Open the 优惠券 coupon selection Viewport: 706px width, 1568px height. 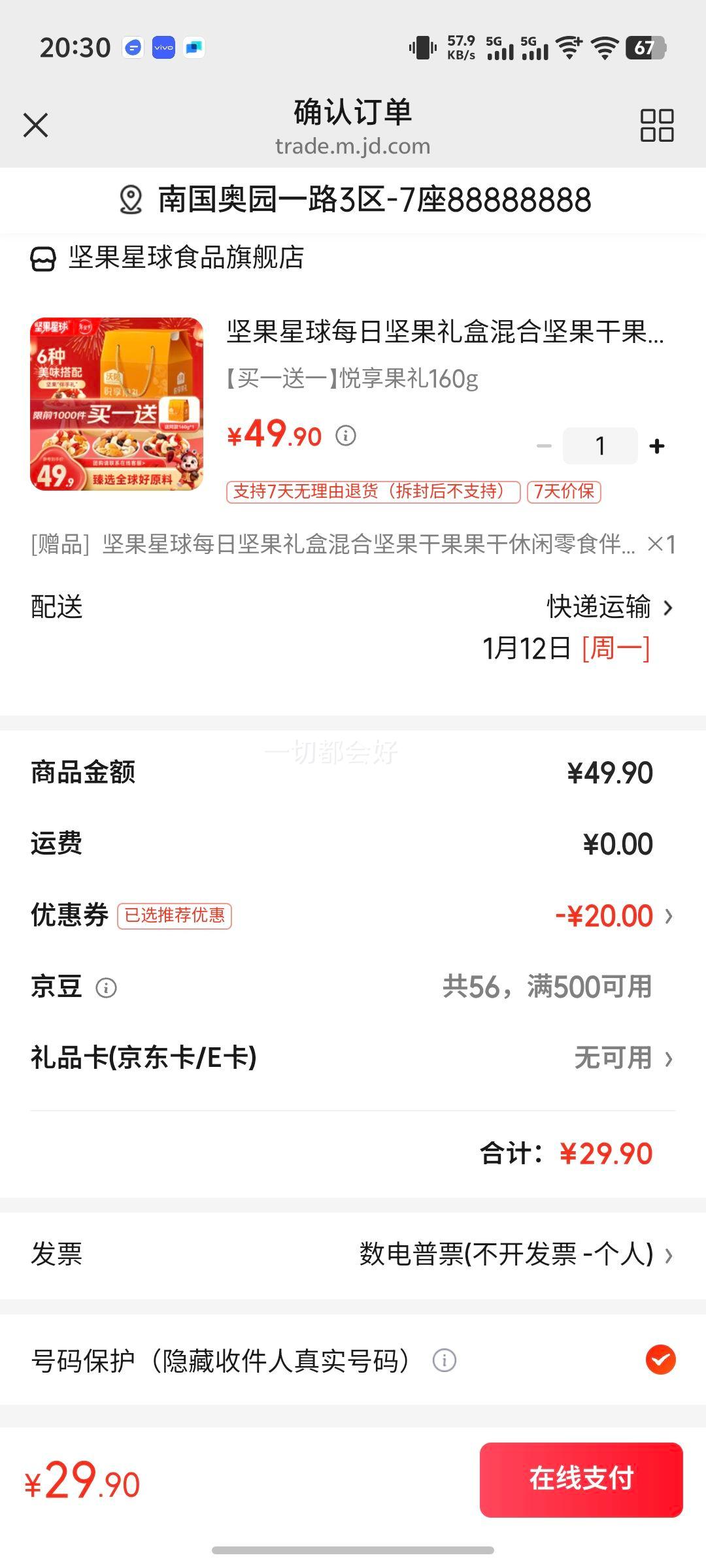click(x=613, y=916)
